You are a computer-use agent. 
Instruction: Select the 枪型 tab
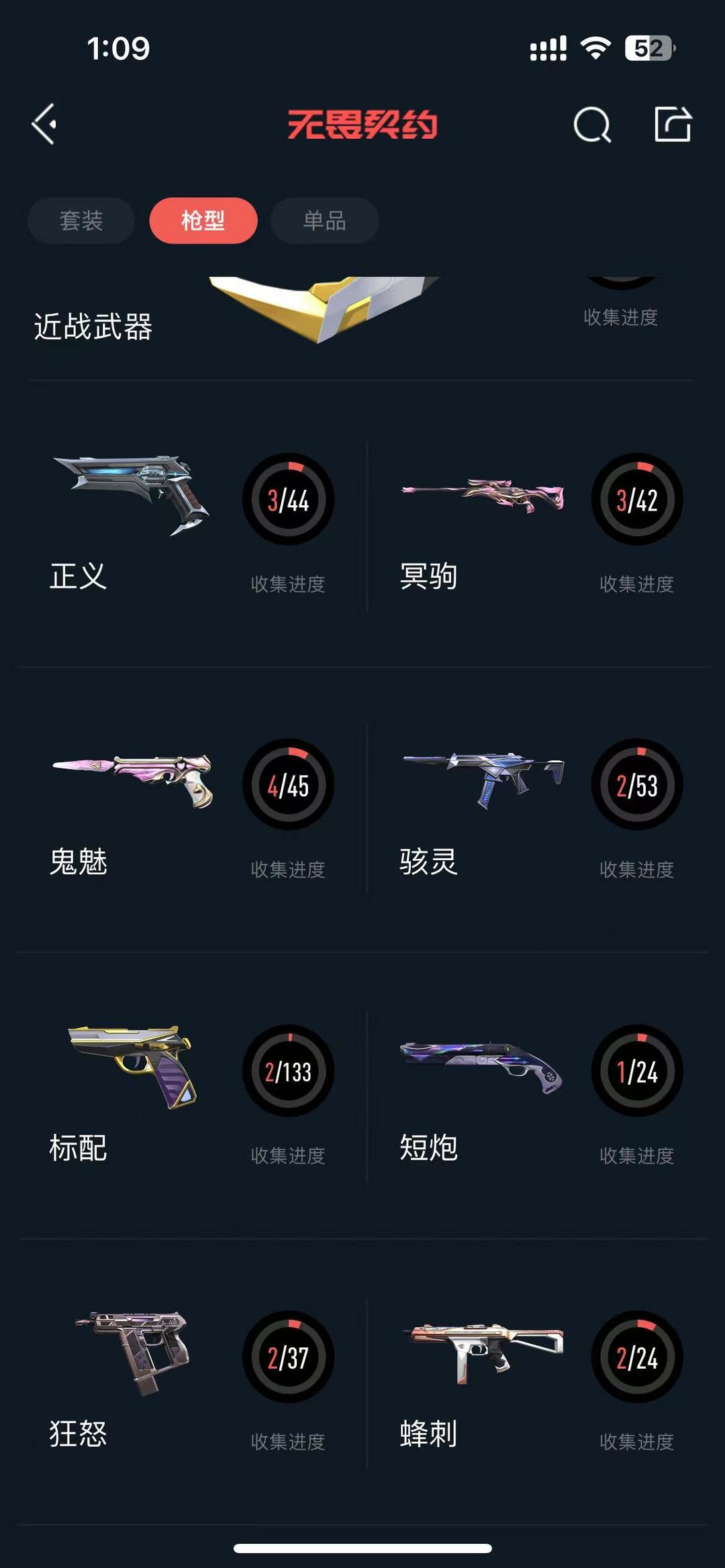203,221
